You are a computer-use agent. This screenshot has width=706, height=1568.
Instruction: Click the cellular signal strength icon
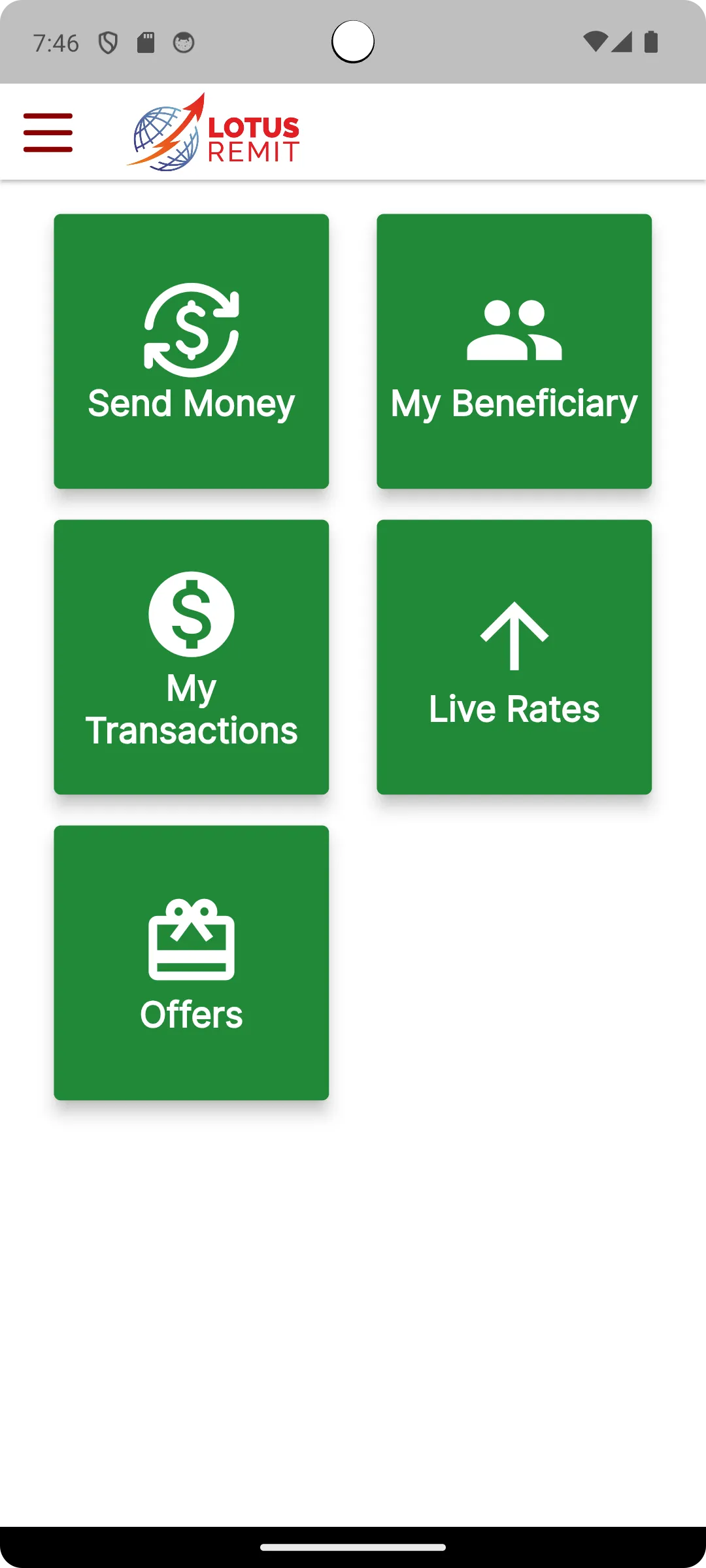pos(623,41)
